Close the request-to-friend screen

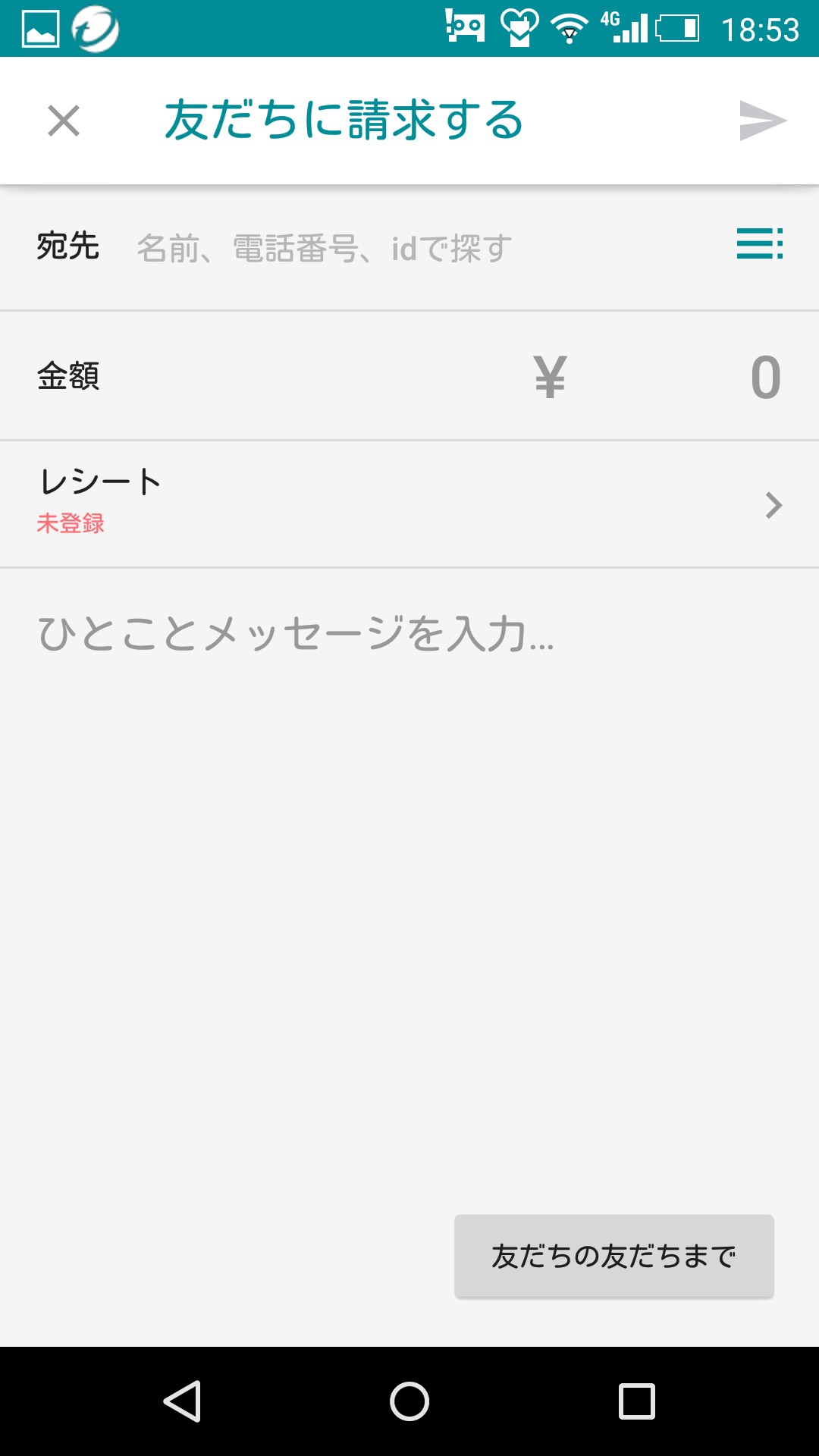64,121
